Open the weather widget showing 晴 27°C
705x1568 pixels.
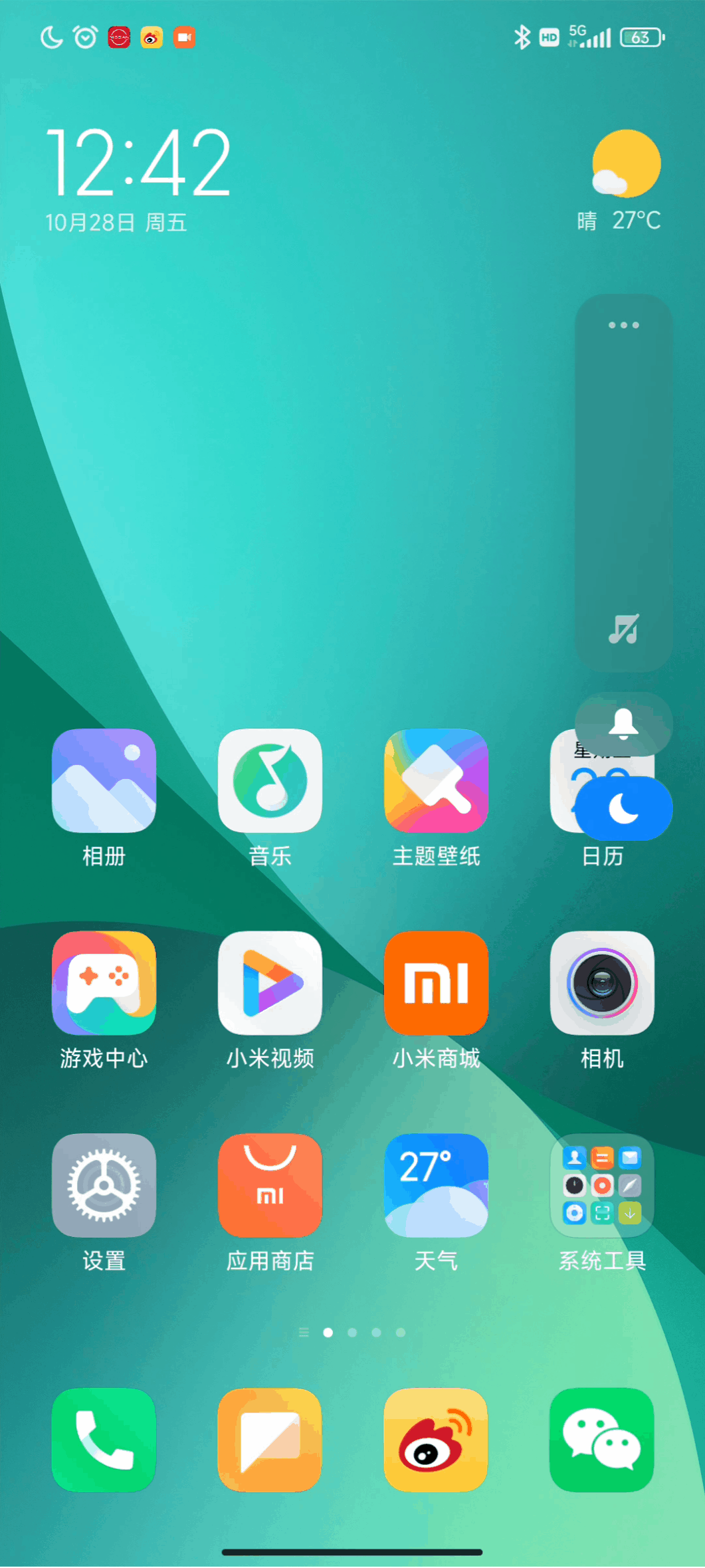click(x=619, y=181)
